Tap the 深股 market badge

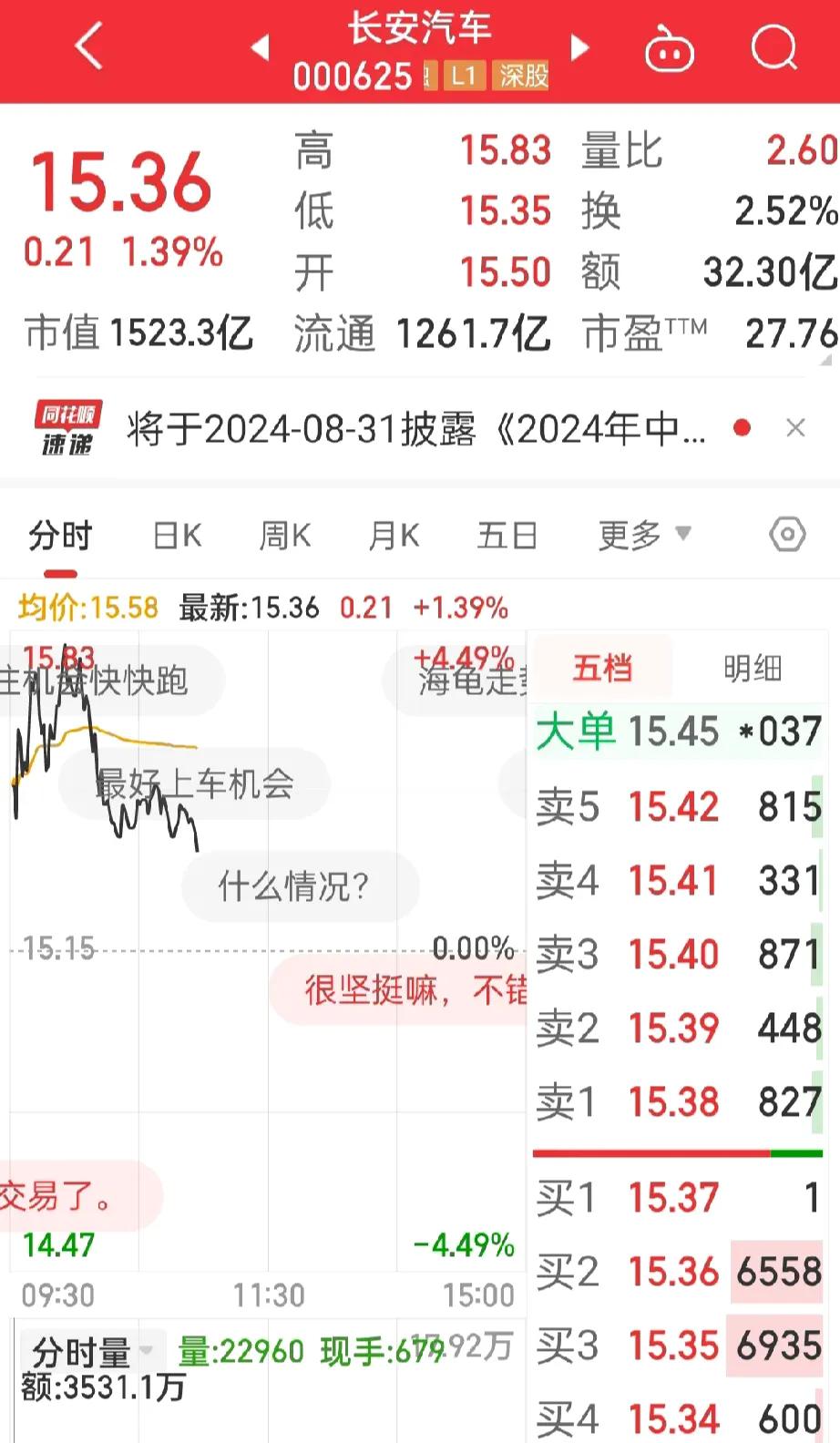click(521, 77)
